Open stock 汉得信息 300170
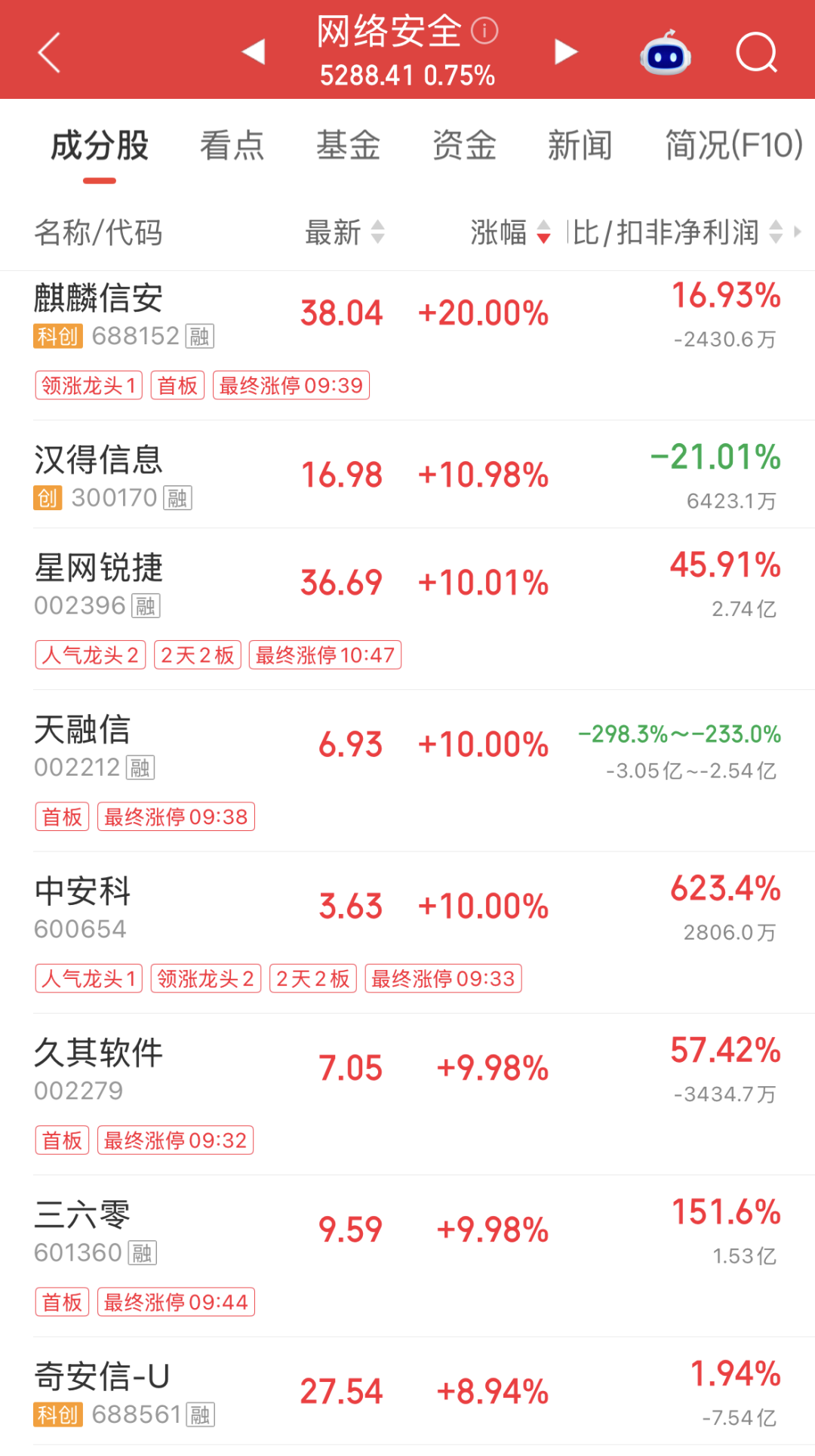The height and width of the screenshot is (1456, 815). pos(407,474)
